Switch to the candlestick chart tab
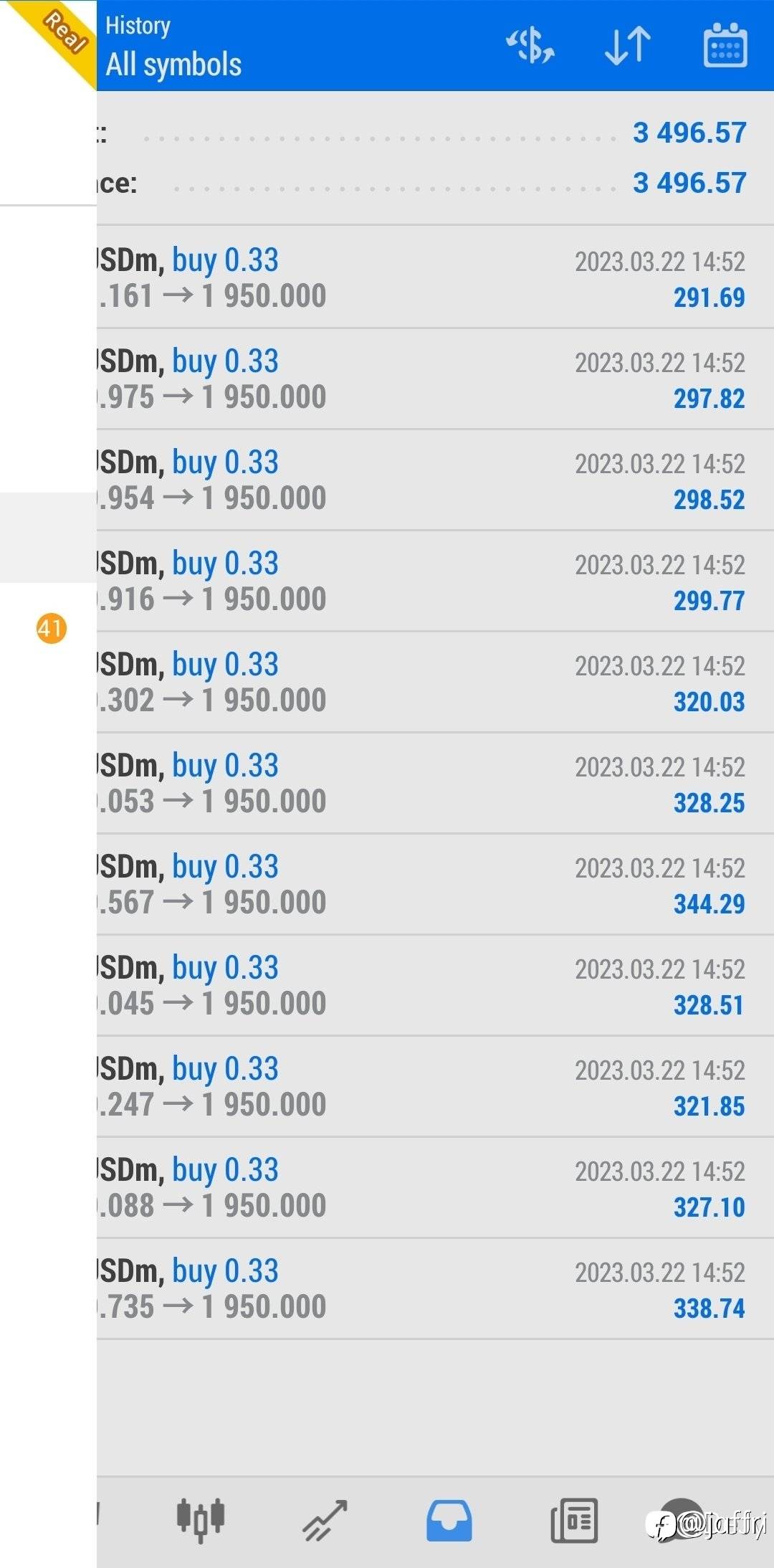The width and height of the screenshot is (774, 1568). coord(201,1520)
